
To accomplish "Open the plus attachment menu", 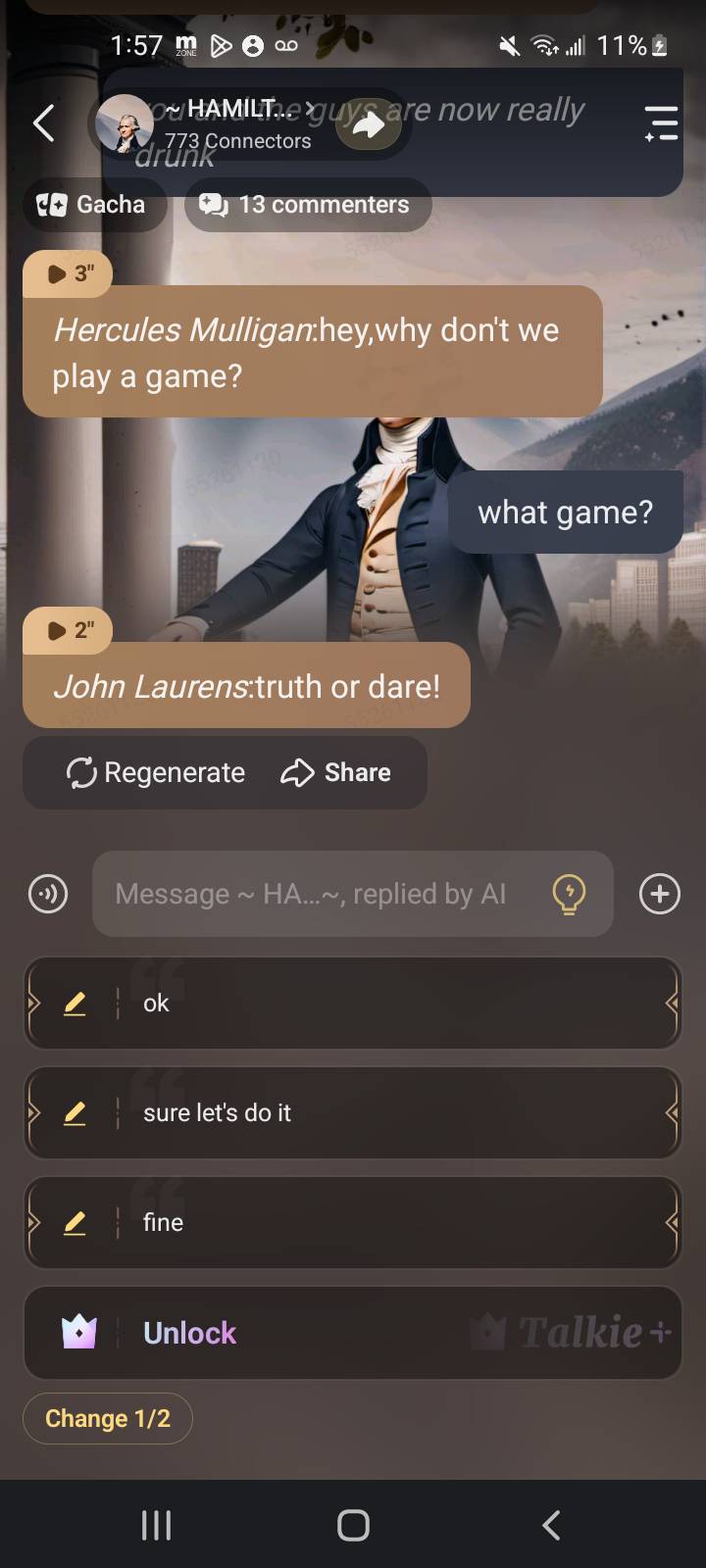I will (x=659, y=894).
